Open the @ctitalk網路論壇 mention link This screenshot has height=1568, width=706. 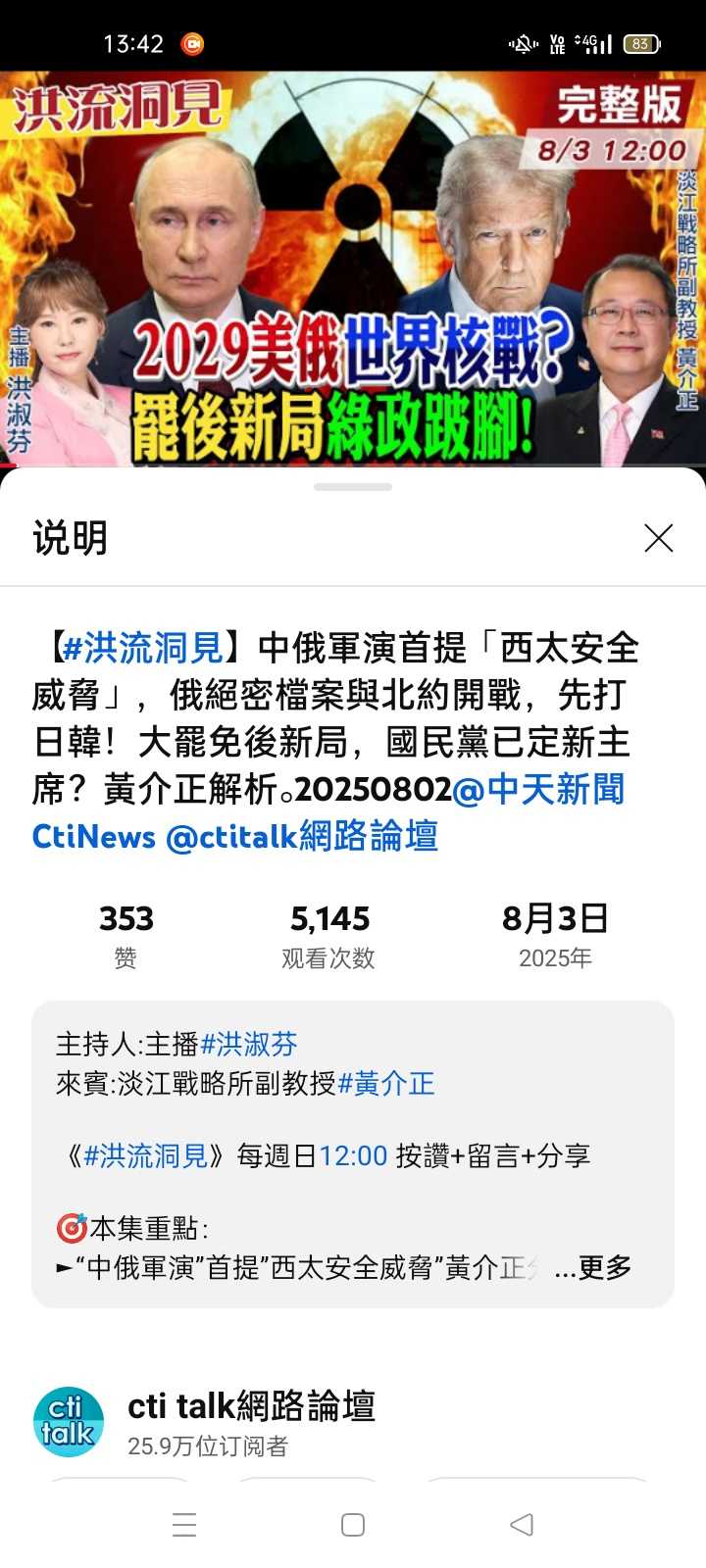point(302,837)
